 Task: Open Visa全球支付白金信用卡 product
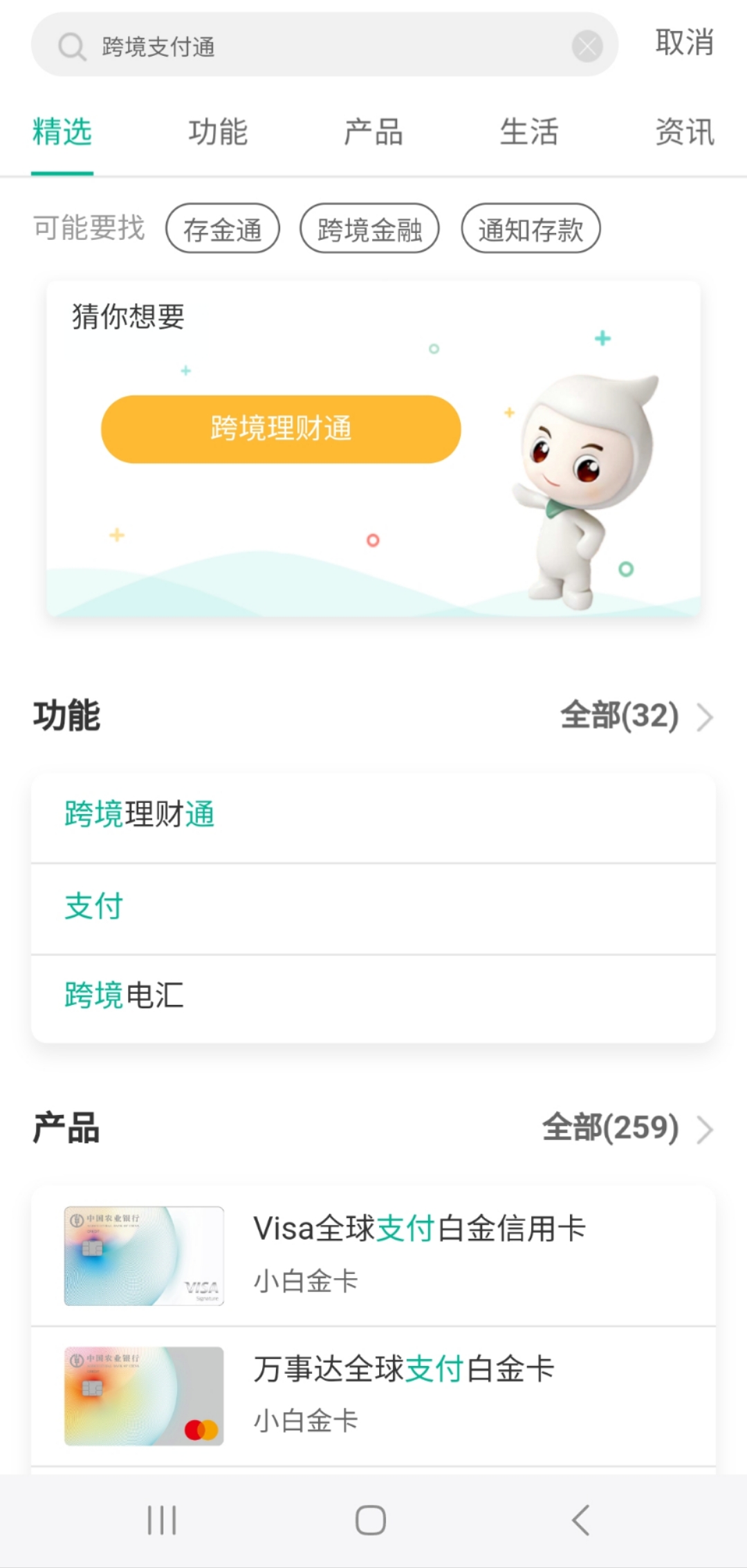373,1255
